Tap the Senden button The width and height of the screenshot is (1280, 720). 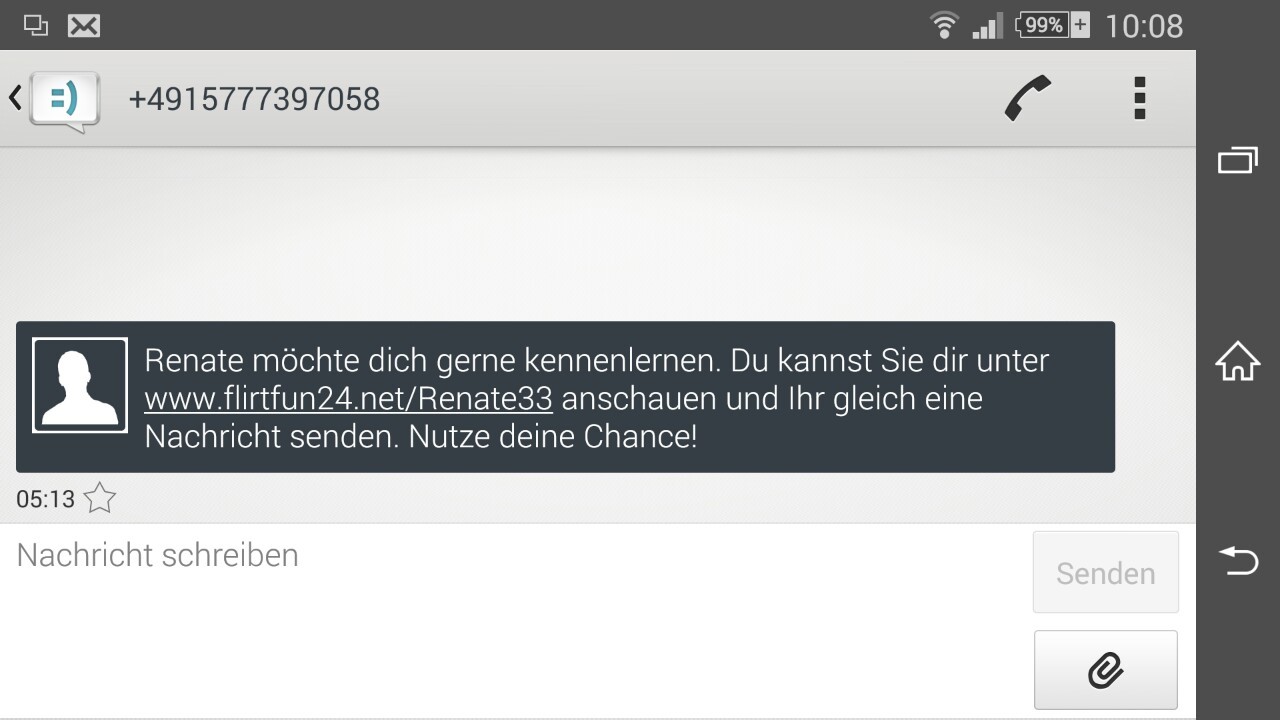point(1105,572)
